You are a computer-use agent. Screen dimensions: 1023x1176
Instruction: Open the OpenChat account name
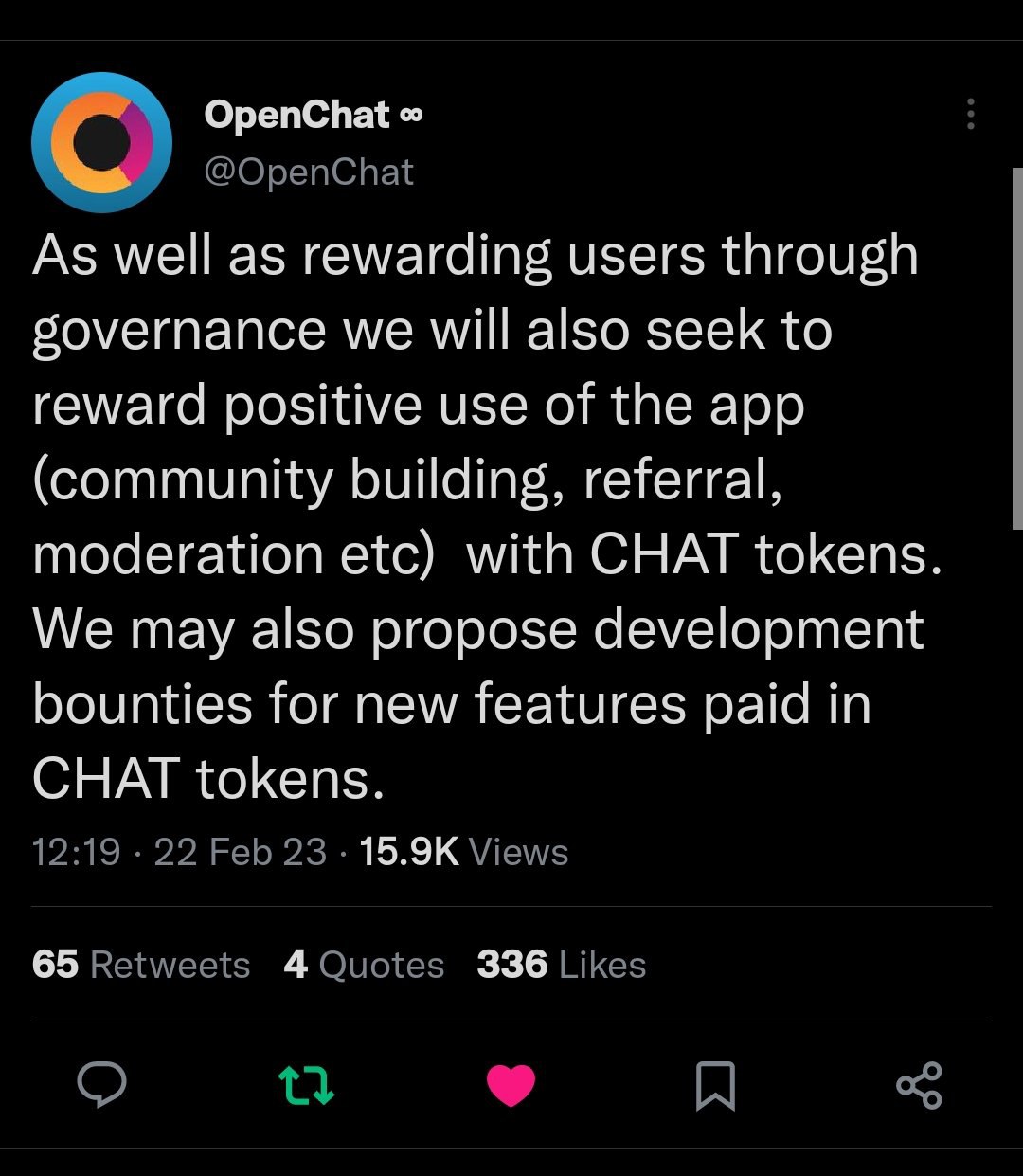(297, 115)
